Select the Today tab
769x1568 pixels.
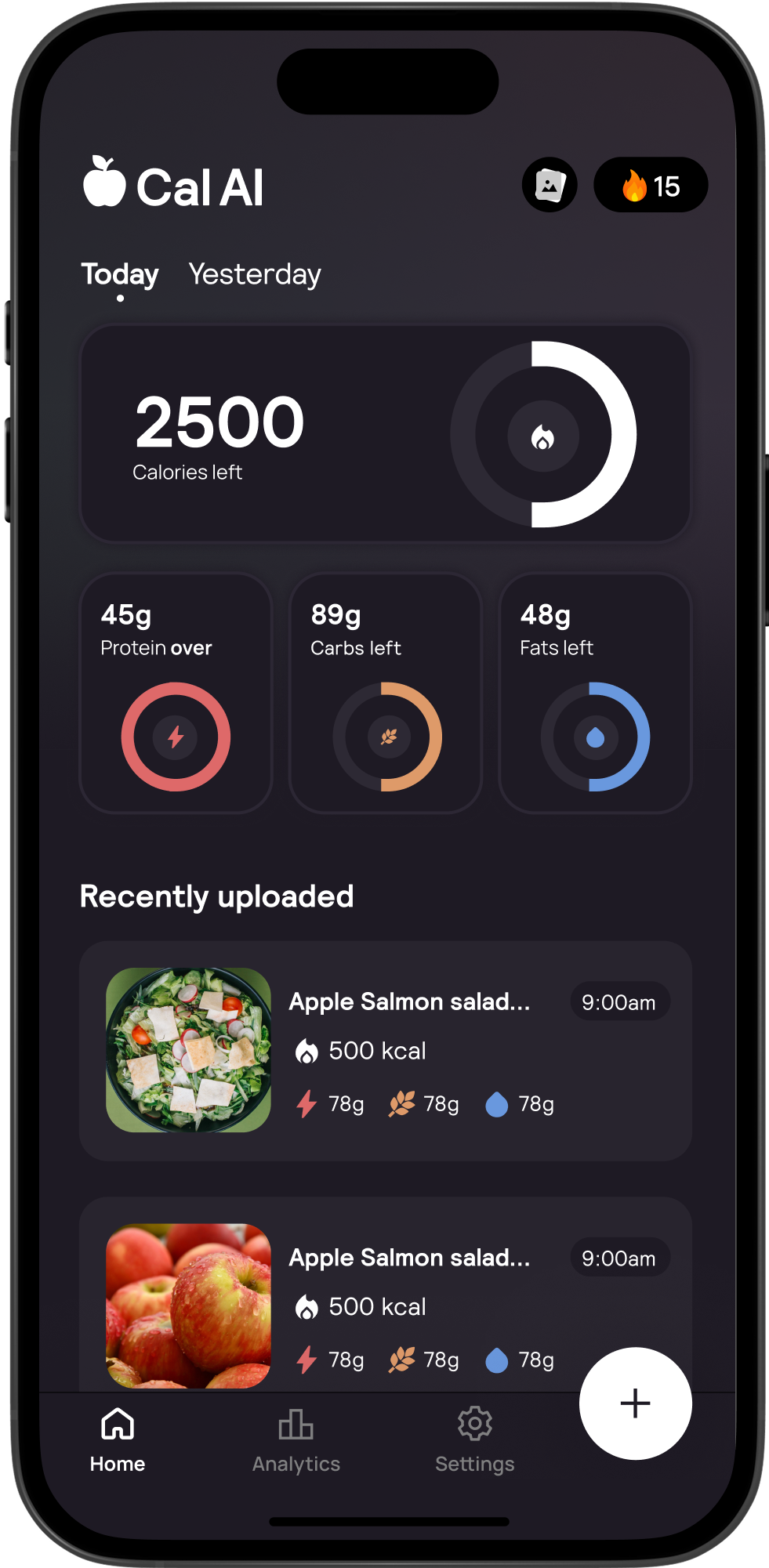[120, 274]
